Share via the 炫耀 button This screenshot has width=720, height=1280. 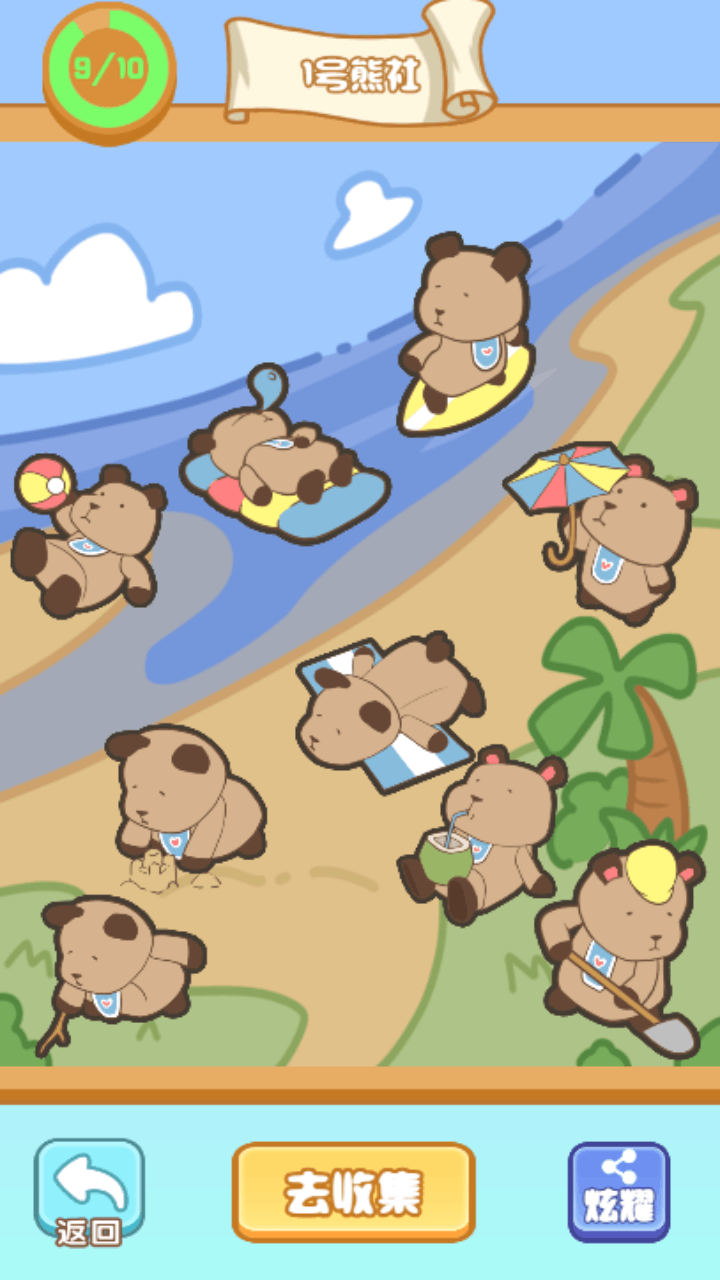click(x=619, y=1192)
